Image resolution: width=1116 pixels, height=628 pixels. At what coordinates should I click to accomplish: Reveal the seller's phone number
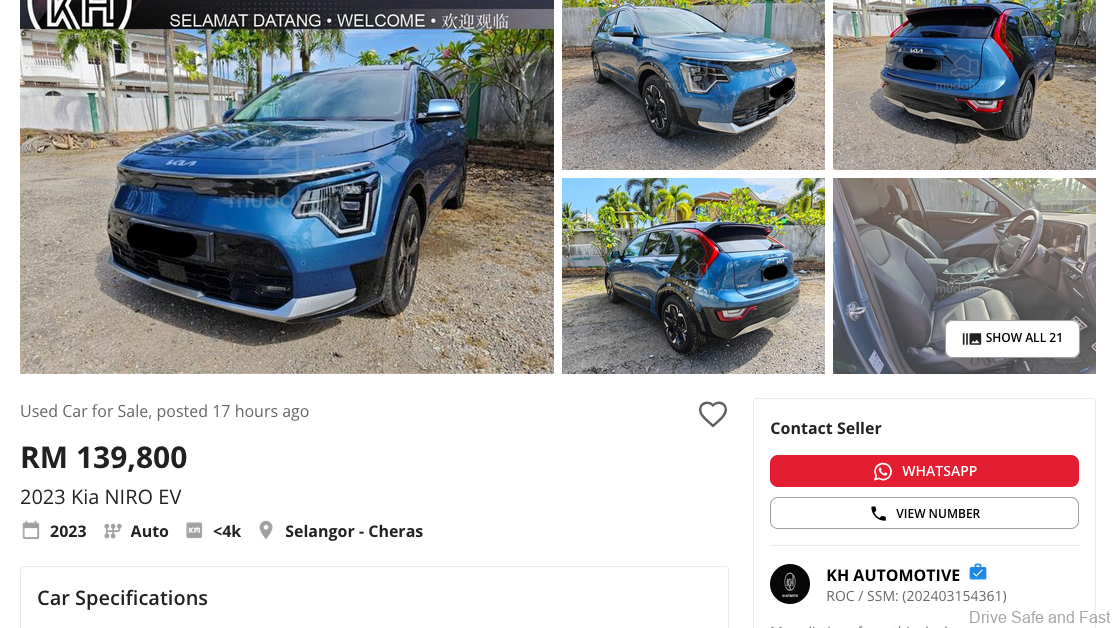point(924,513)
